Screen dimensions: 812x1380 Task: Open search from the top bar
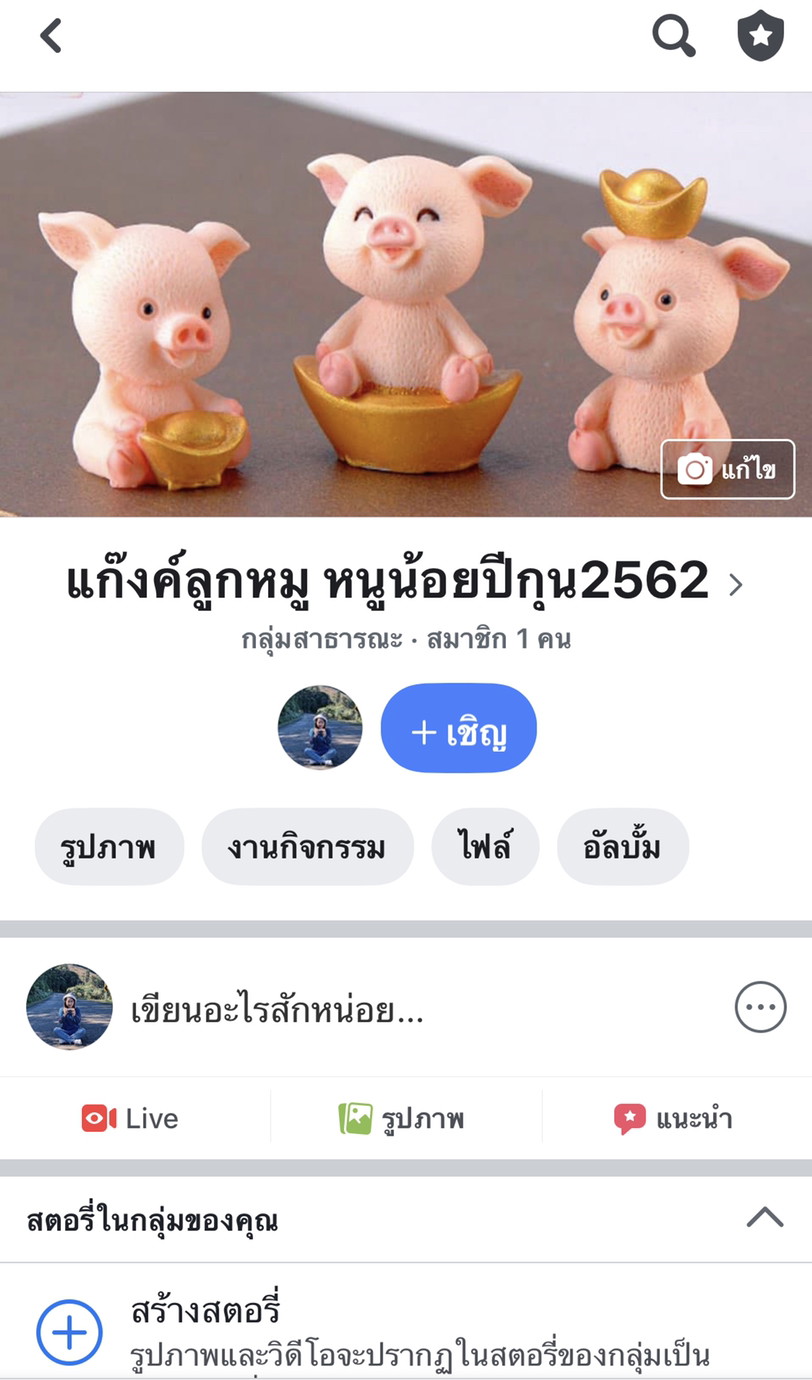click(x=672, y=36)
